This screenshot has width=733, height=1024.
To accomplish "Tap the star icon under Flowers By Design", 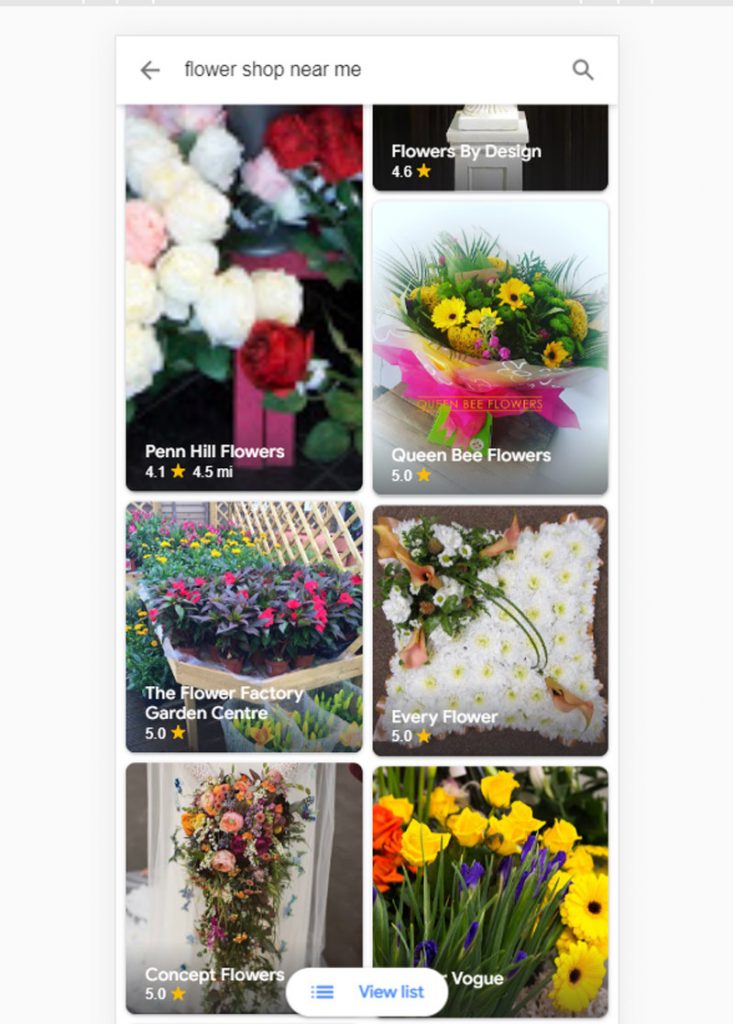I will [423, 172].
